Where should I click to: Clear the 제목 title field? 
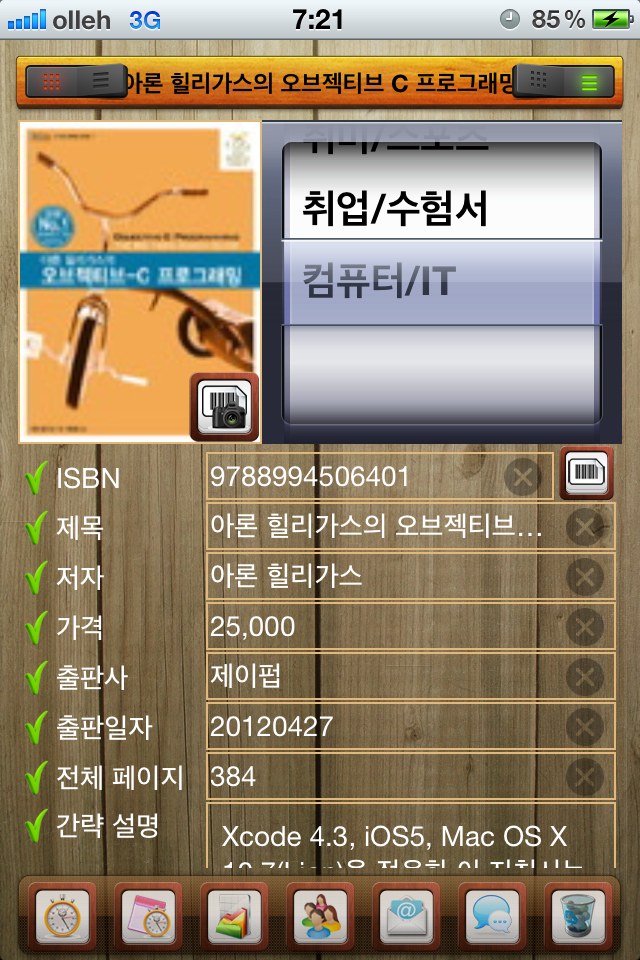point(584,527)
